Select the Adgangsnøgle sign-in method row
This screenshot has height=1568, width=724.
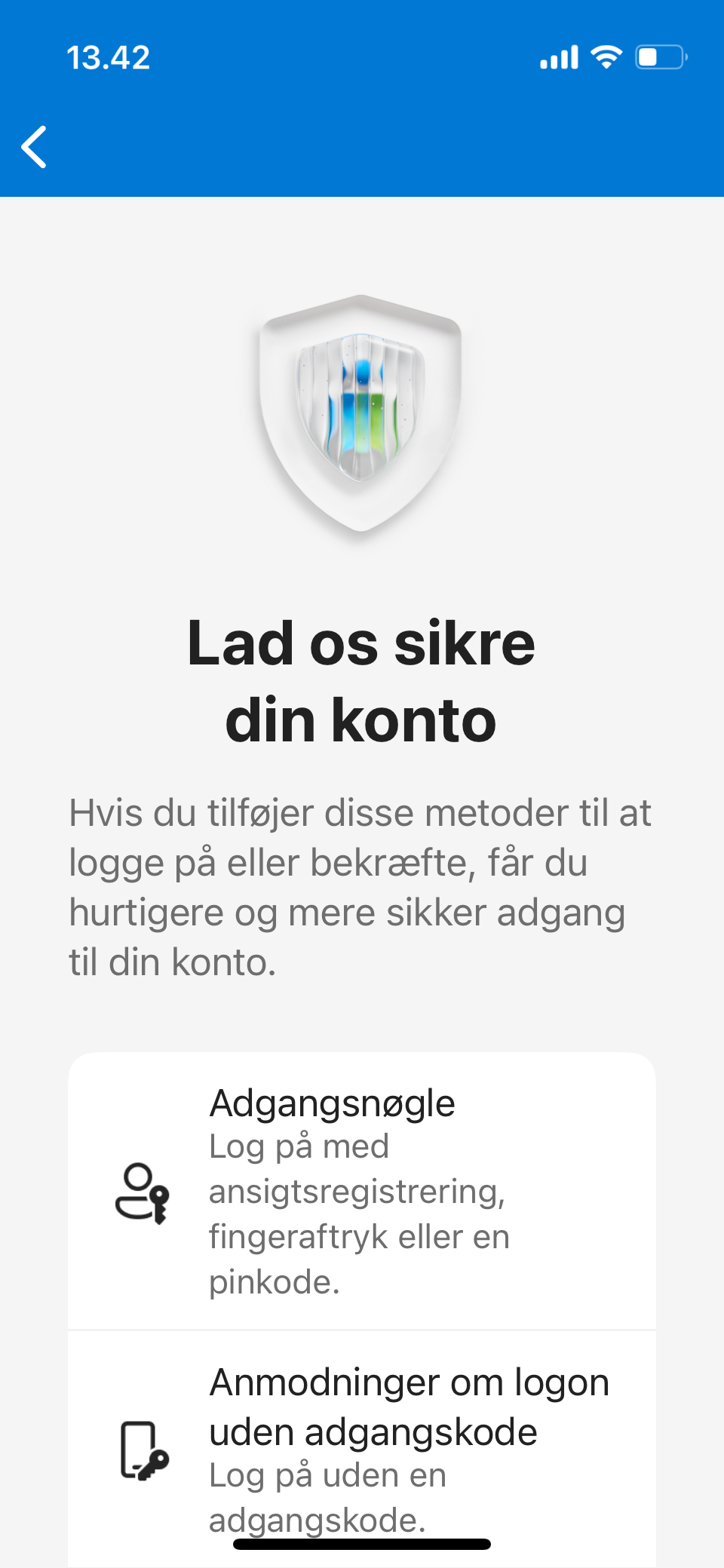(362, 1191)
